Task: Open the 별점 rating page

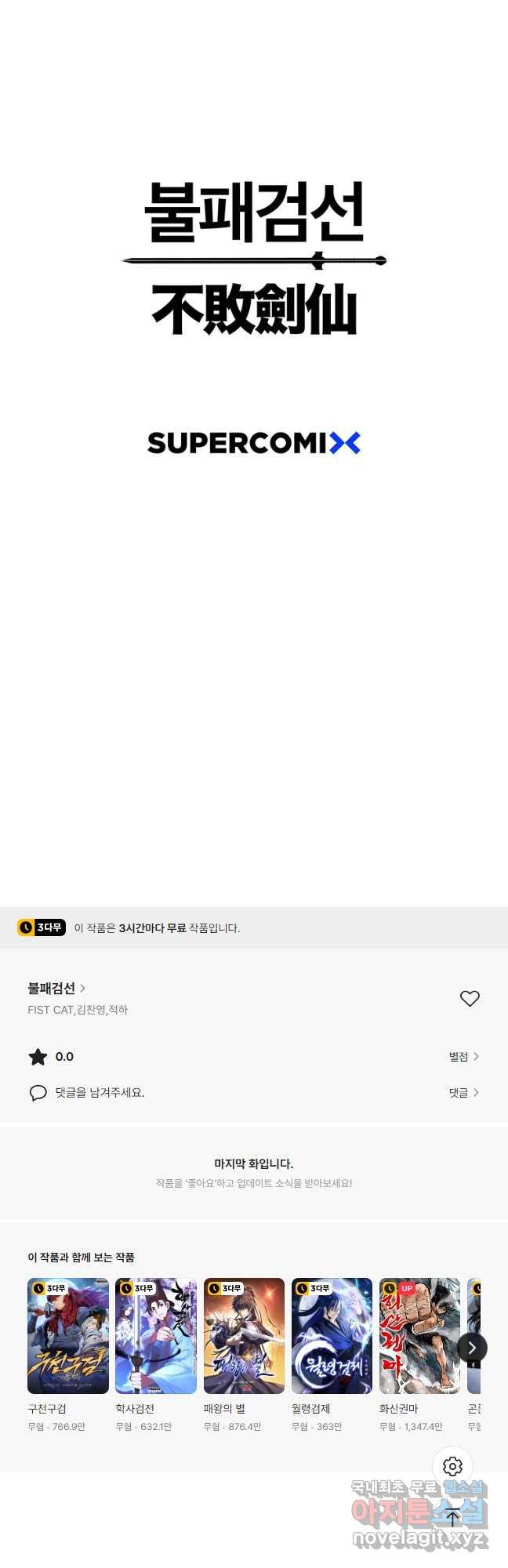Action: coord(463,1057)
